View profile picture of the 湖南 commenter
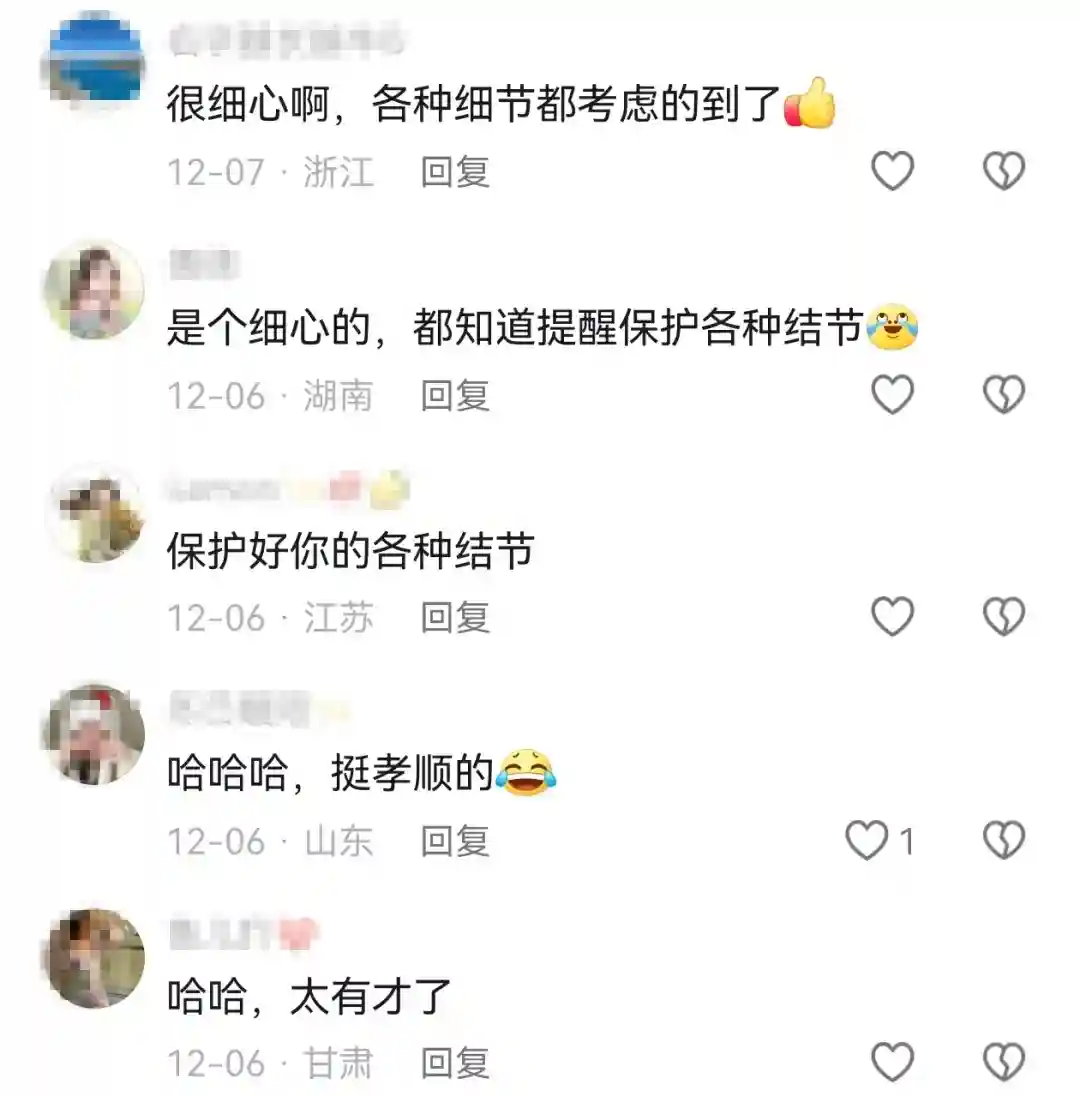The height and width of the screenshot is (1096, 1080). [95, 290]
